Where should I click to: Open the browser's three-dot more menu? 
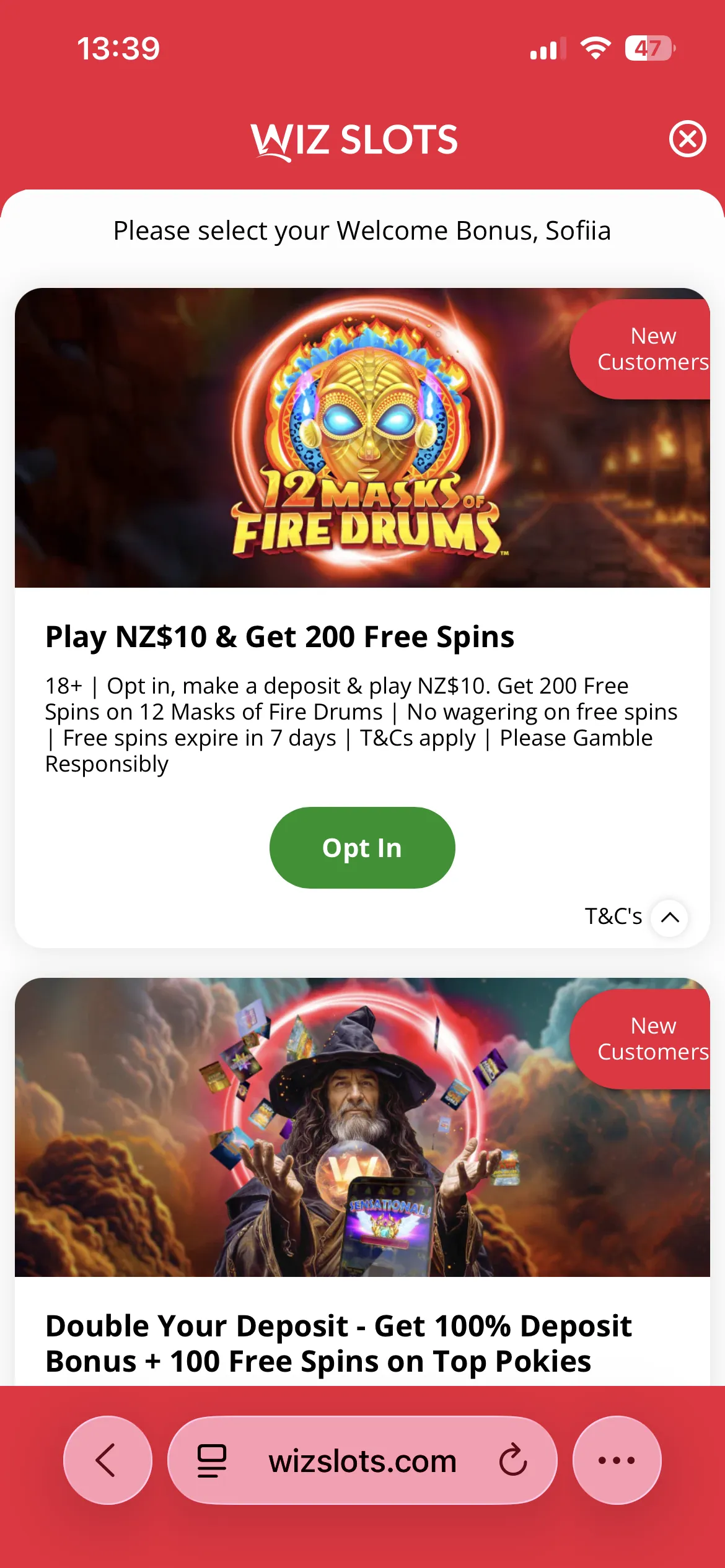[617, 1460]
